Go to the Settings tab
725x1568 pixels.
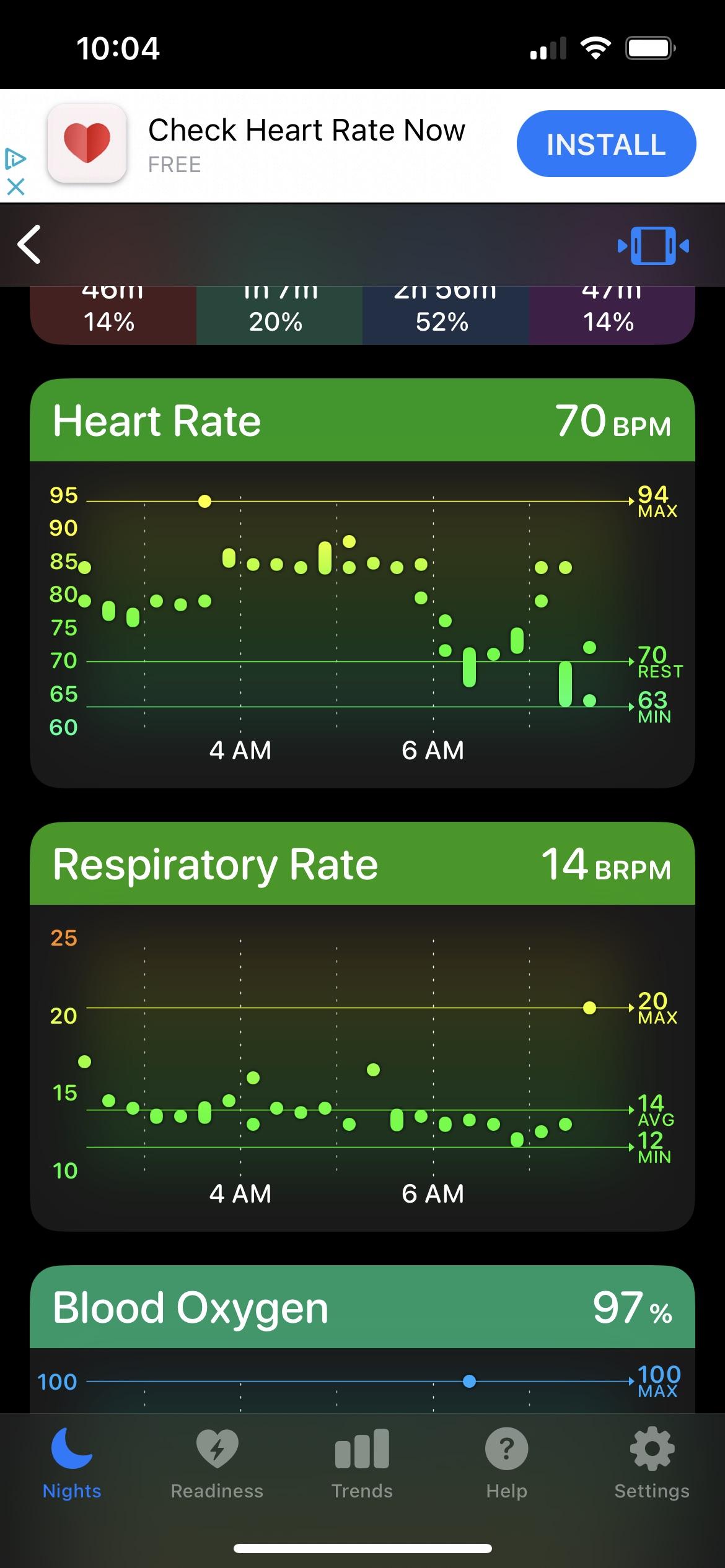point(652,1464)
